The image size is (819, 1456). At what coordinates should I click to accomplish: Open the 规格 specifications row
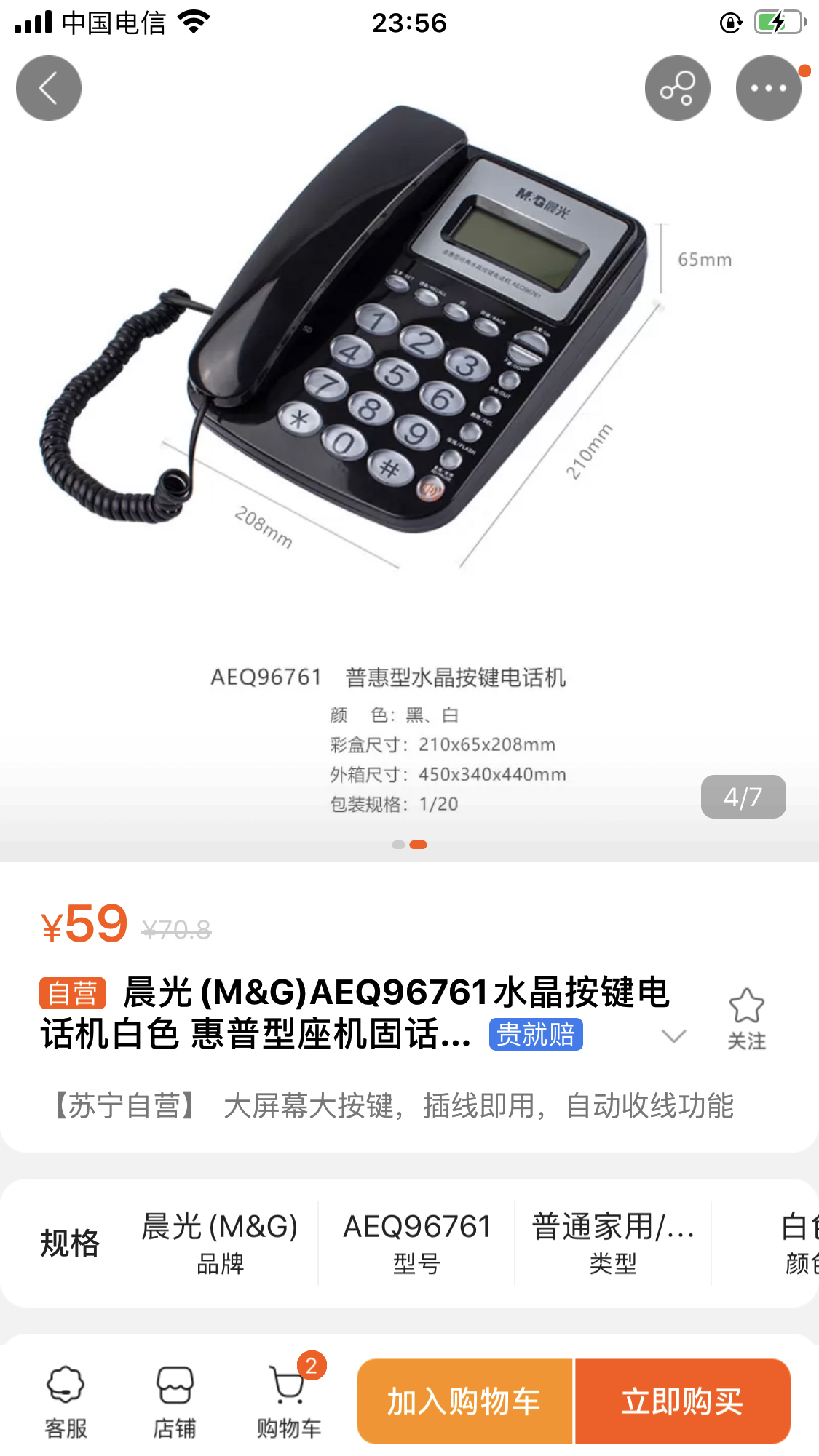click(x=409, y=1243)
